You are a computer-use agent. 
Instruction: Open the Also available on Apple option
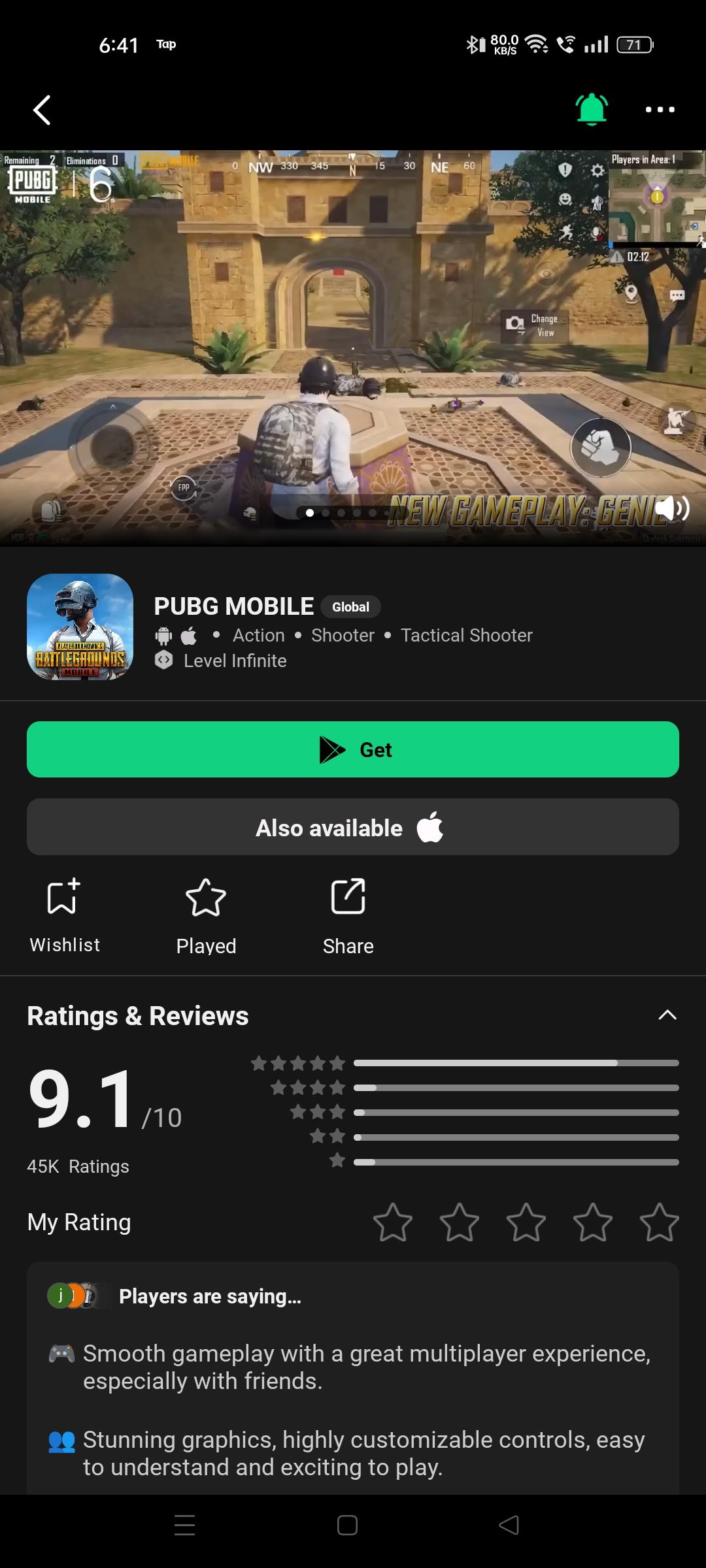point(353,827)
